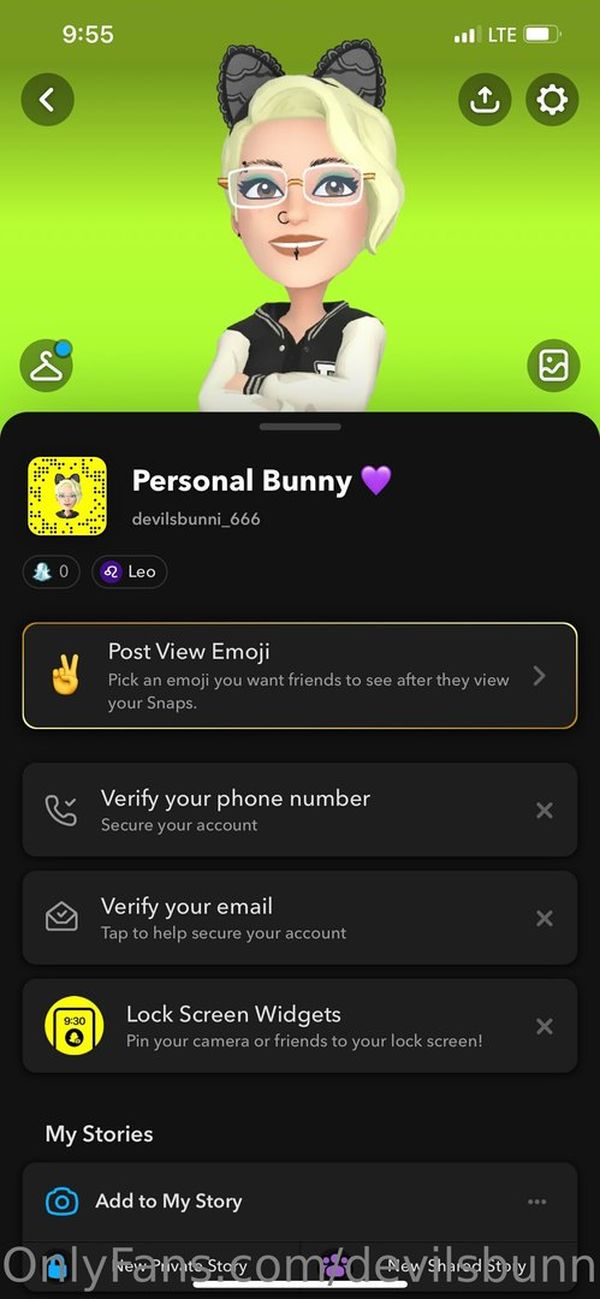Open the Snapcode next to Personal Bunny
This screenshot has width=600, height=1299.
coord(67,495)
